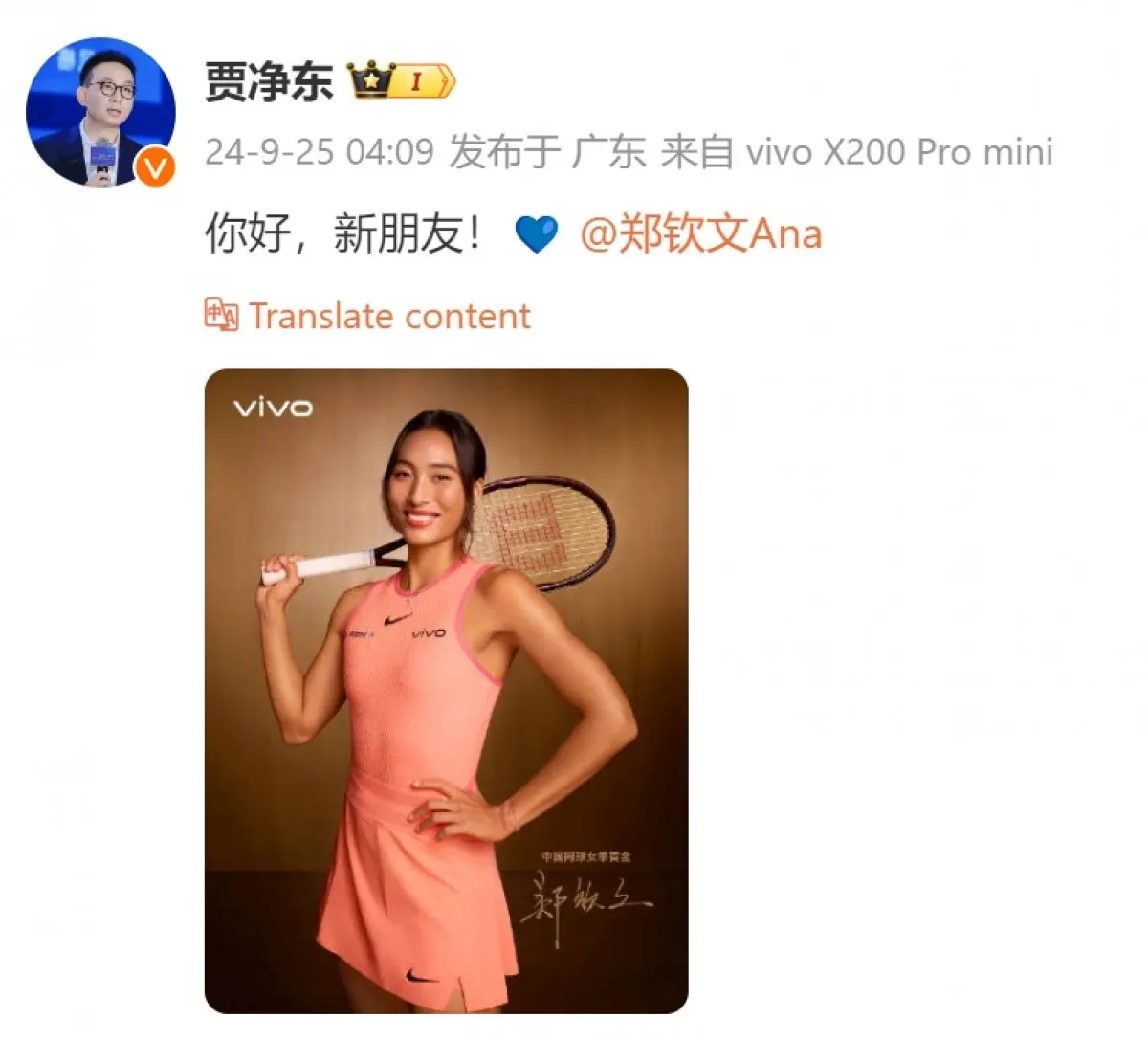
Task: Open the vivo poster image
Action: (x=446, y=691)
